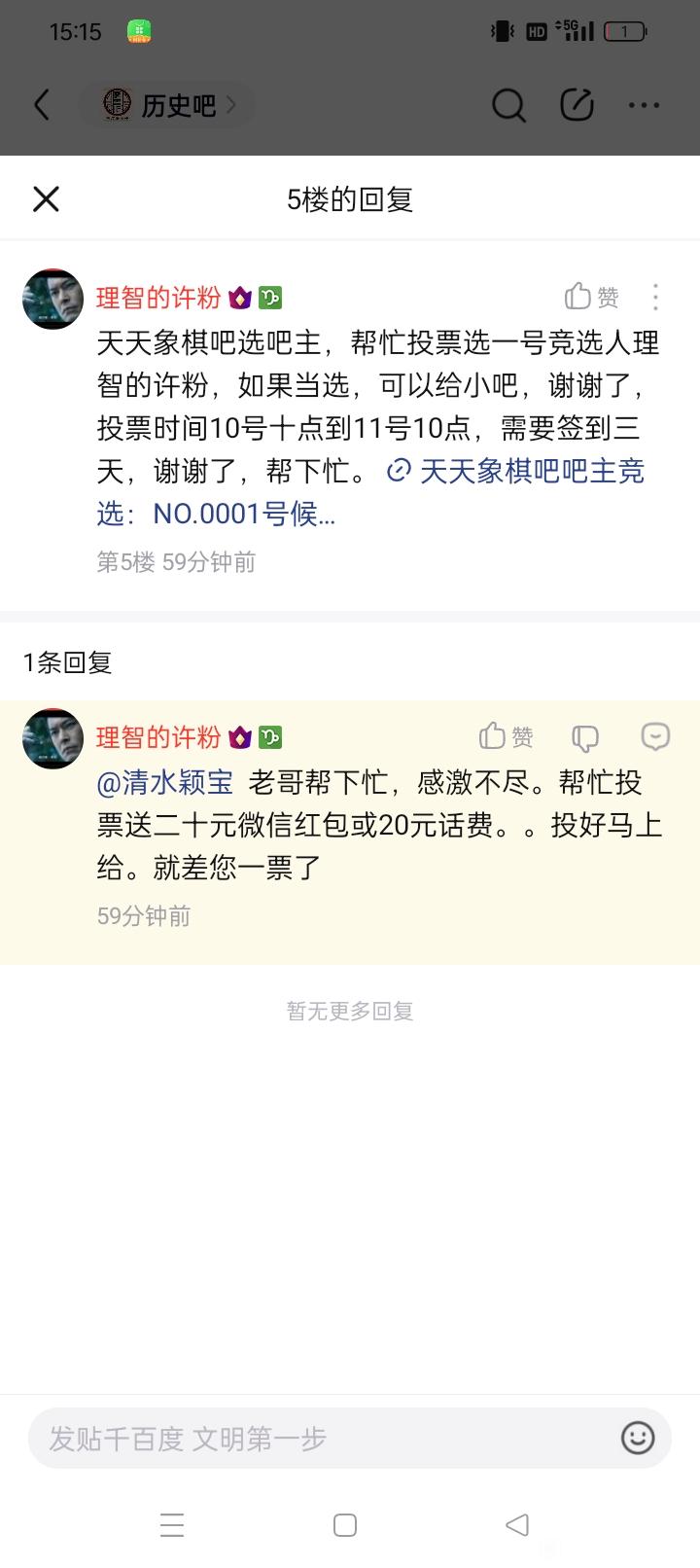Open 理智的许粉 username on the highlighted reply

tap(158, 737)
